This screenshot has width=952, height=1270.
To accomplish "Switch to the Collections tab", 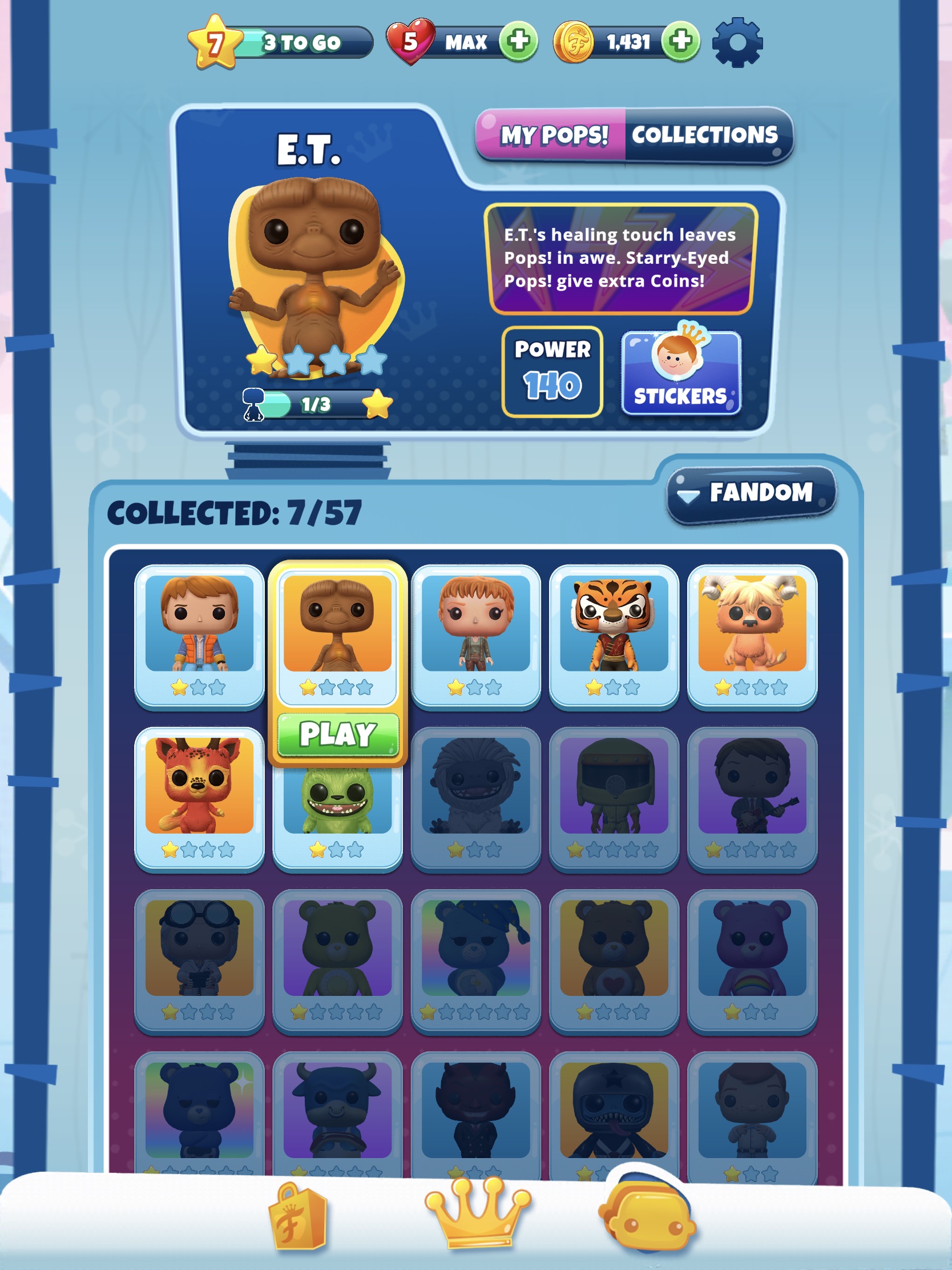I will [705, 135].
